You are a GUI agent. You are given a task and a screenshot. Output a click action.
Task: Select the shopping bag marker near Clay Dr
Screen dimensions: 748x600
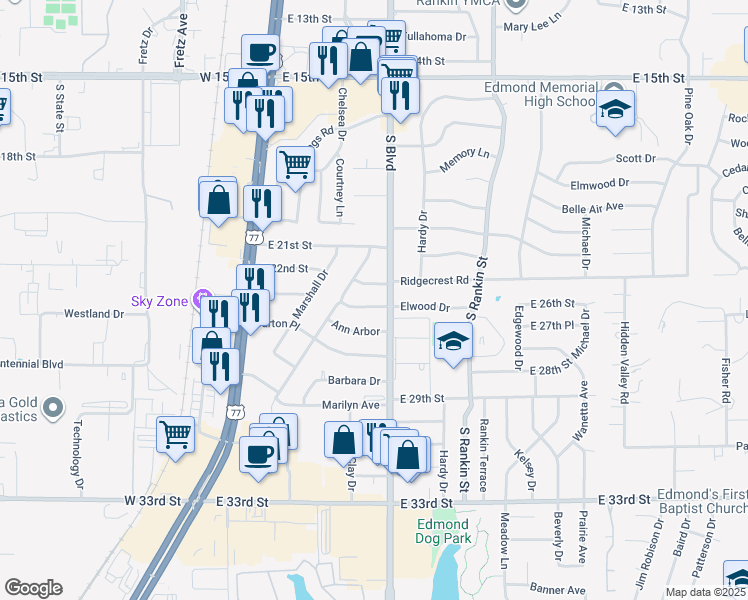point(343,440)
